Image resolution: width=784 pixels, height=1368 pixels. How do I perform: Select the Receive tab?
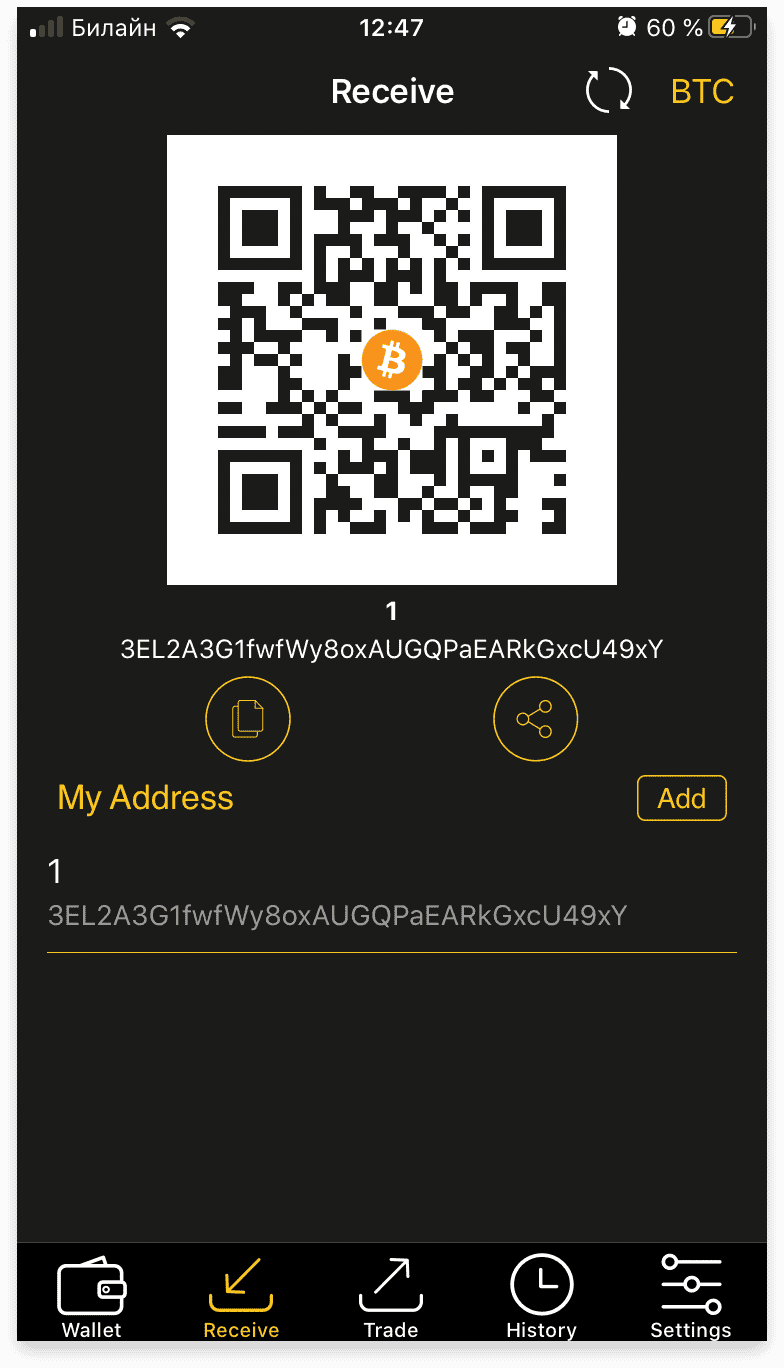click(x=241, y=1297)
